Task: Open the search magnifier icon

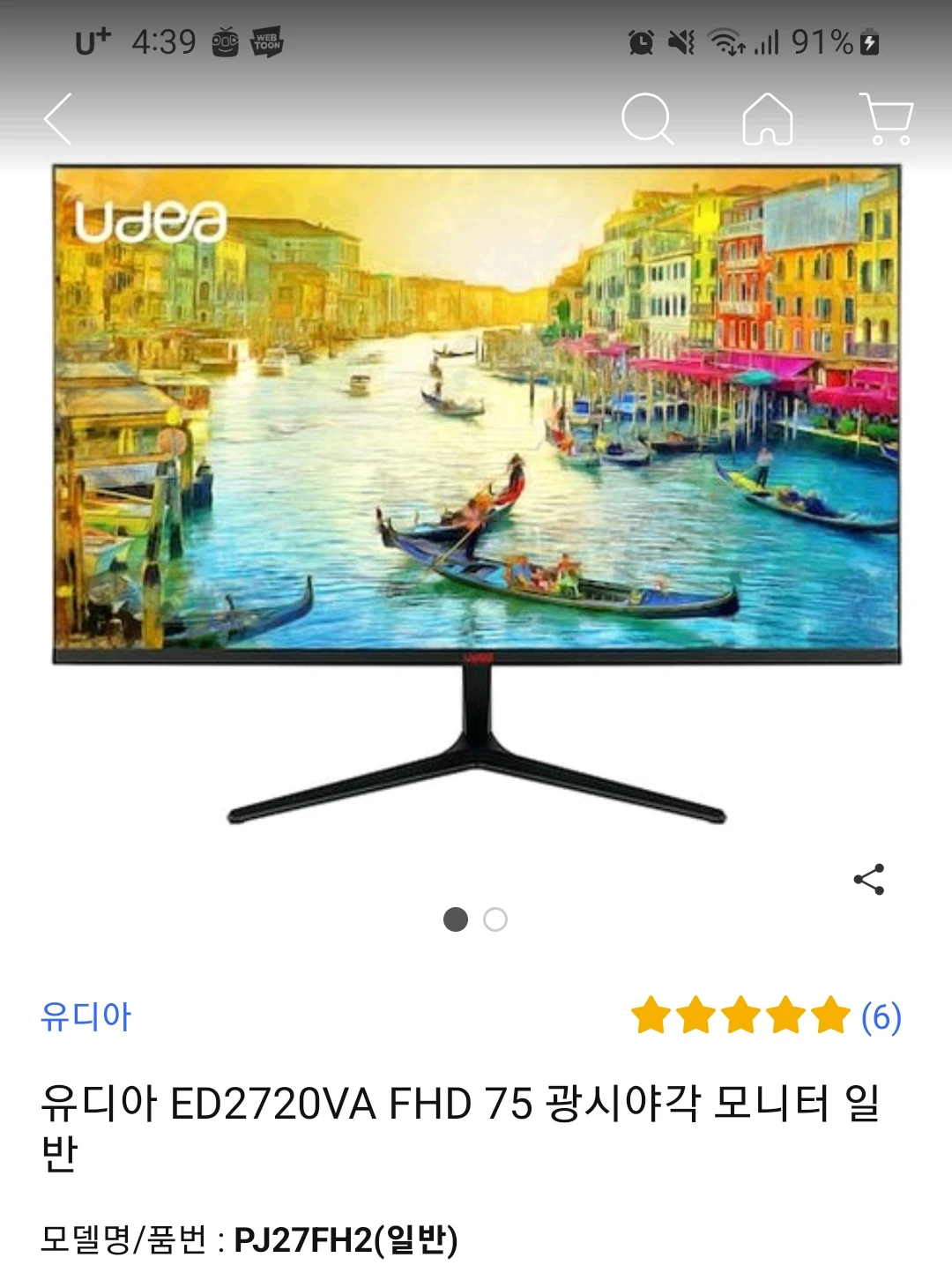Action: point(647,119)
